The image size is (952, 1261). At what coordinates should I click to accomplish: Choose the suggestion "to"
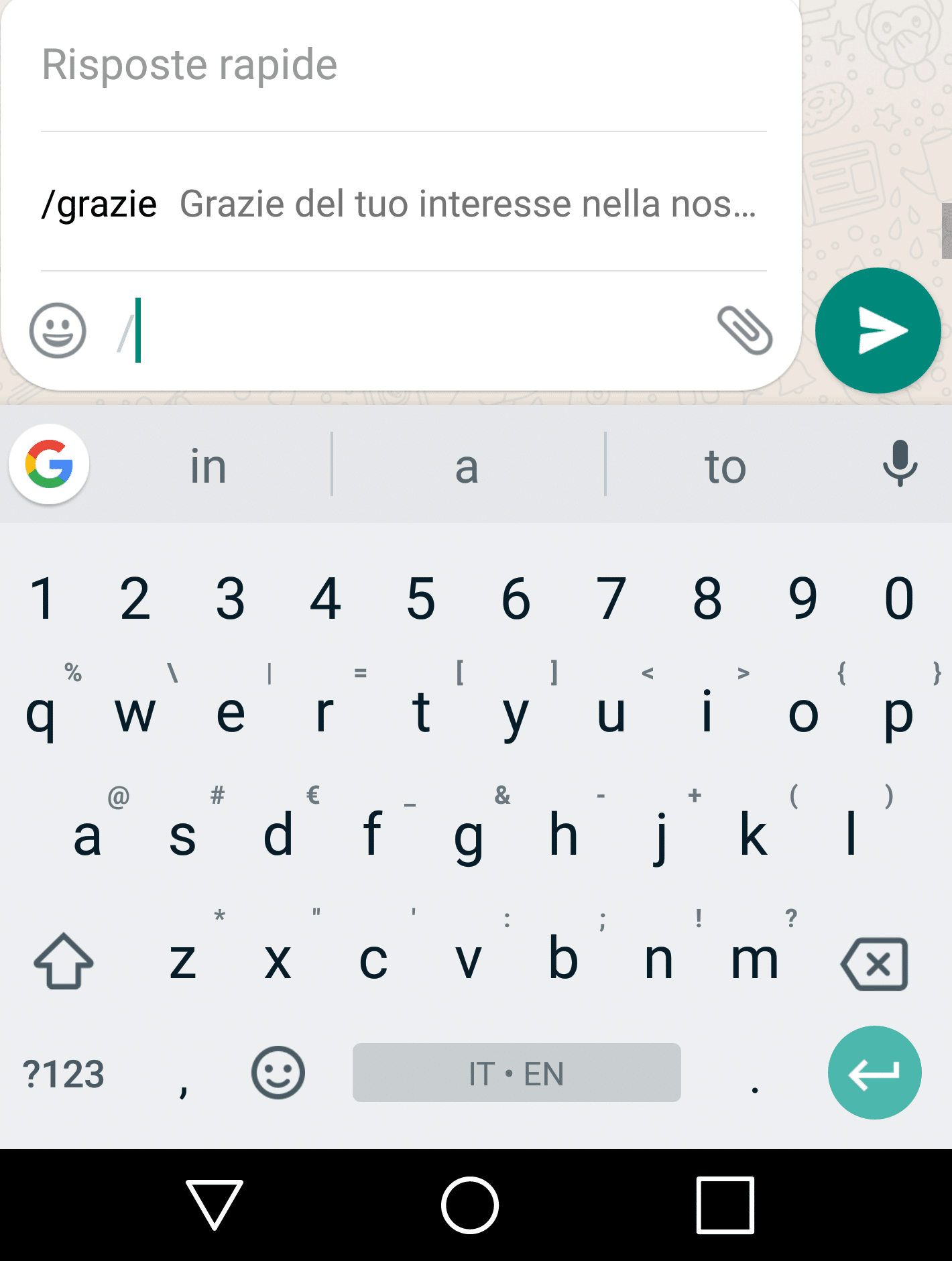[x=725, y=467]
